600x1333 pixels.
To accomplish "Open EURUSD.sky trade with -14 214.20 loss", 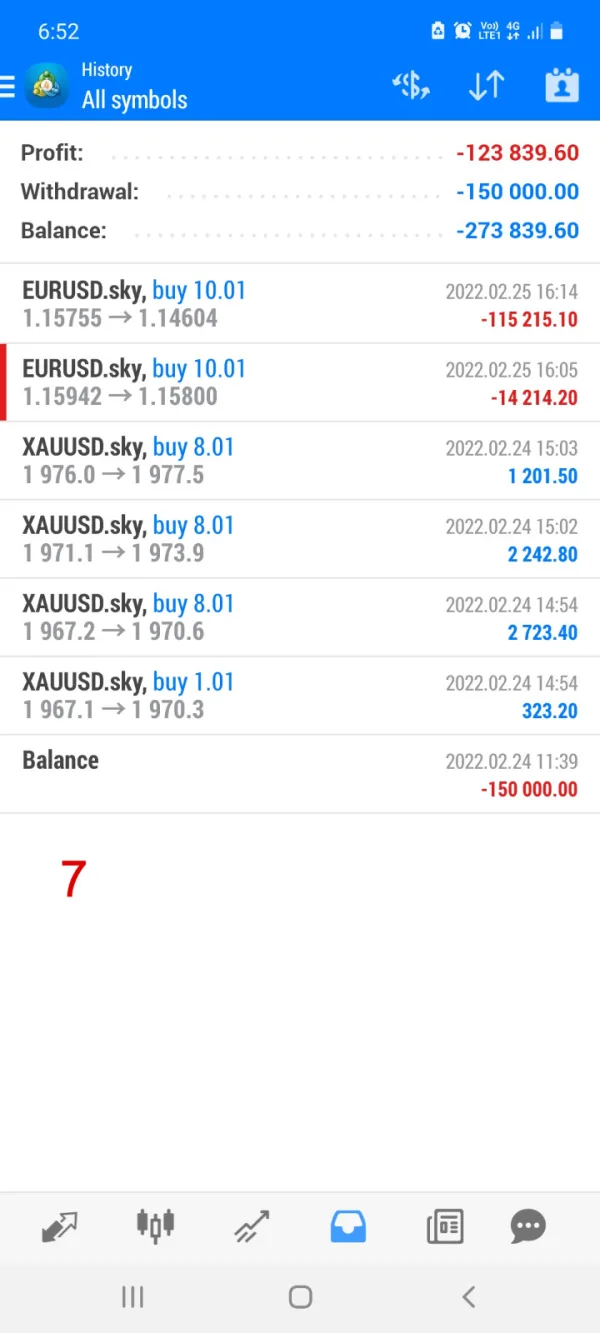I will tap(300, 382).
